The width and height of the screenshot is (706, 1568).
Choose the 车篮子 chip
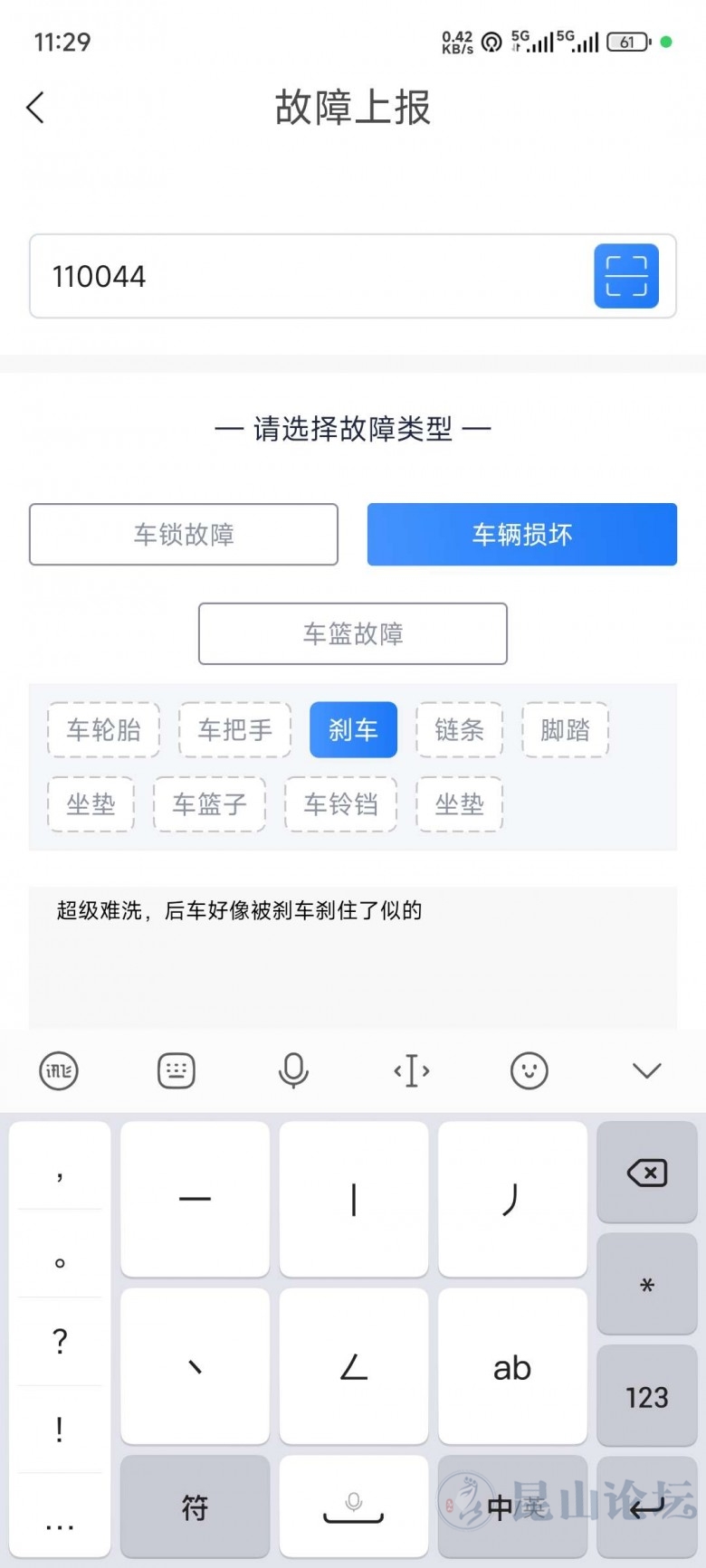(x=209, y=803)
